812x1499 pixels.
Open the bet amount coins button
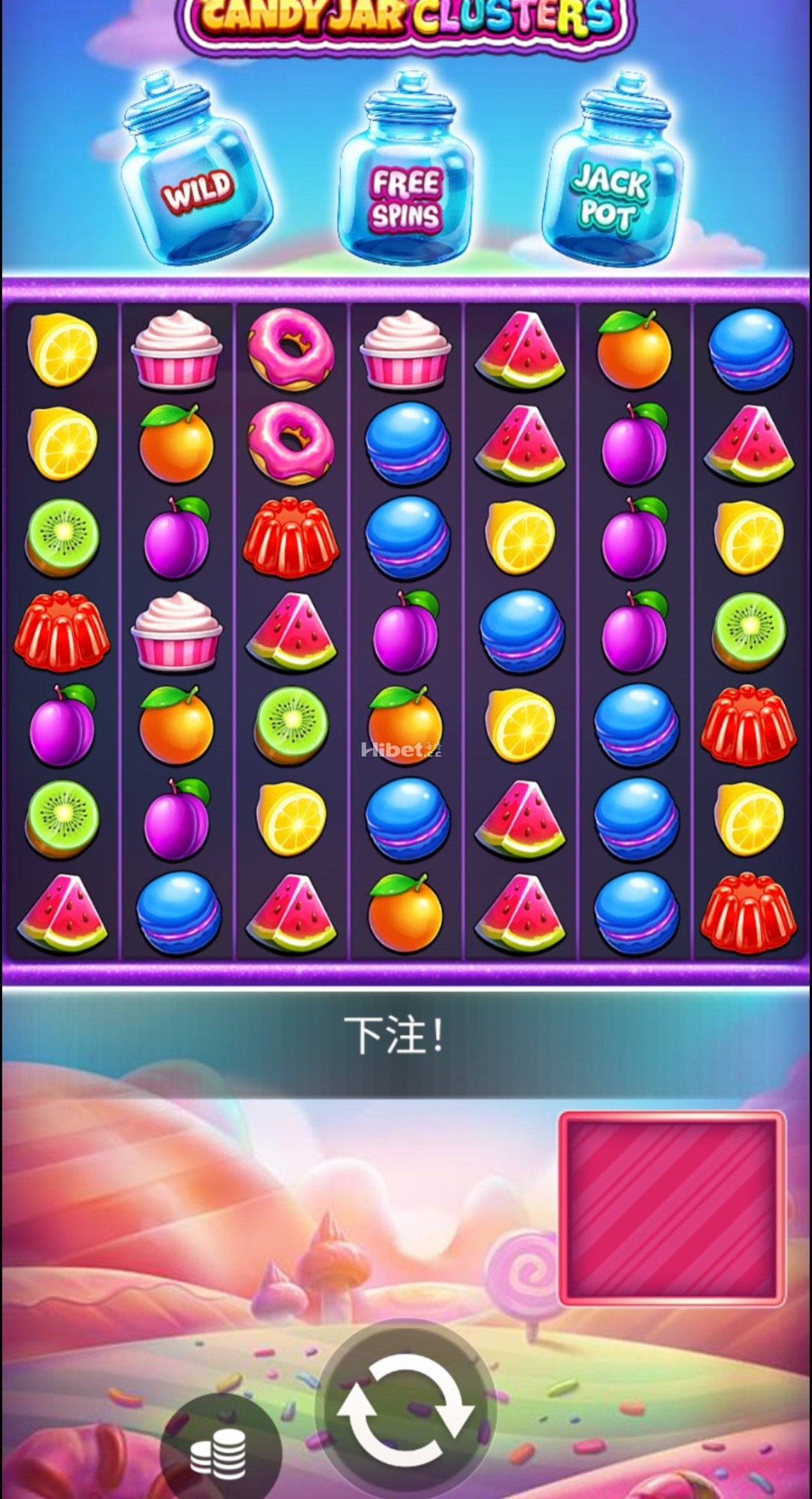point(219,1452)
